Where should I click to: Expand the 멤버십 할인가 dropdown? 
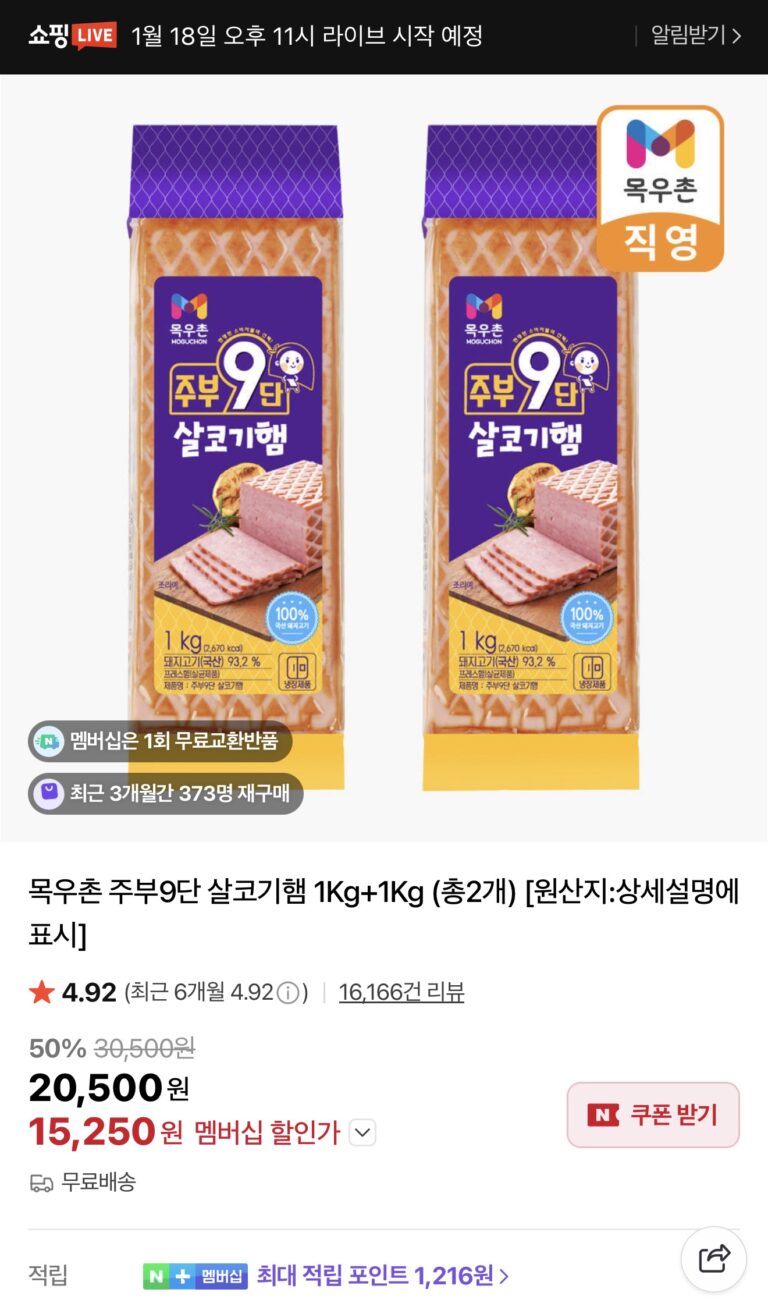363,1133
